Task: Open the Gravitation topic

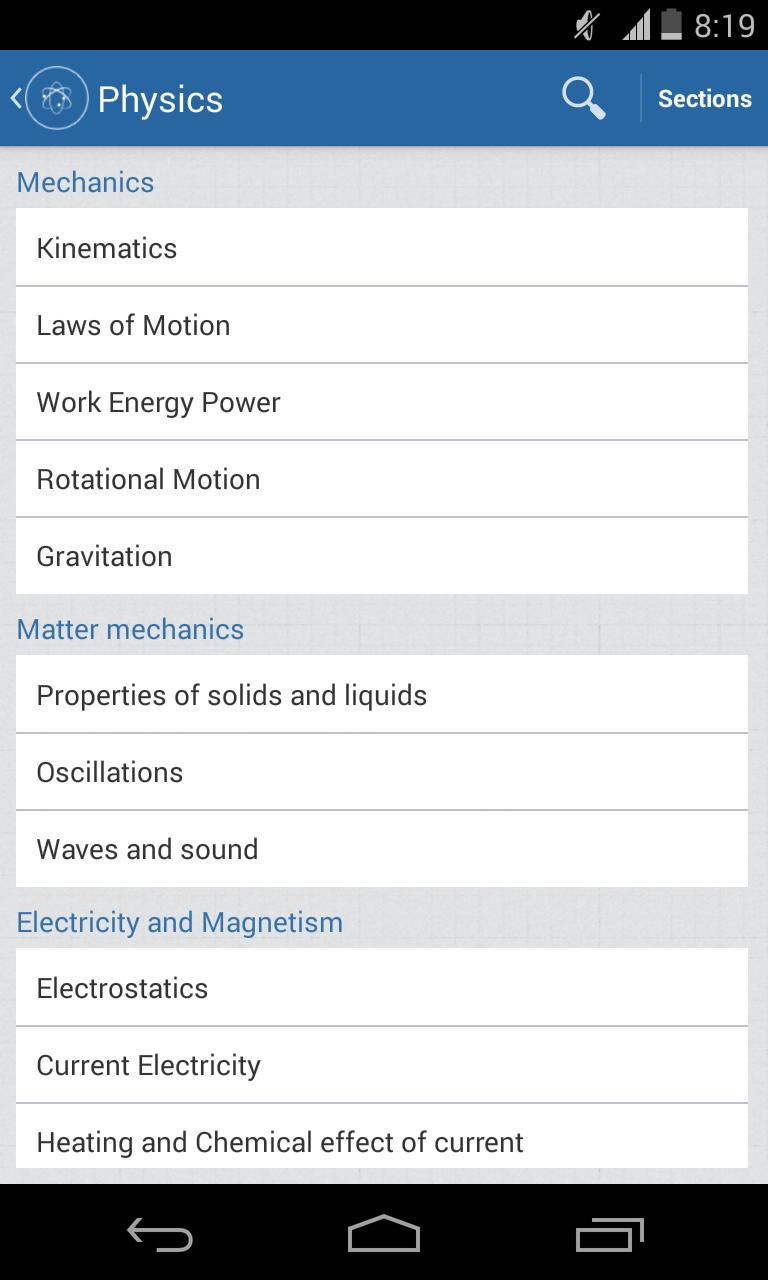Action: [x=381, y=556]
